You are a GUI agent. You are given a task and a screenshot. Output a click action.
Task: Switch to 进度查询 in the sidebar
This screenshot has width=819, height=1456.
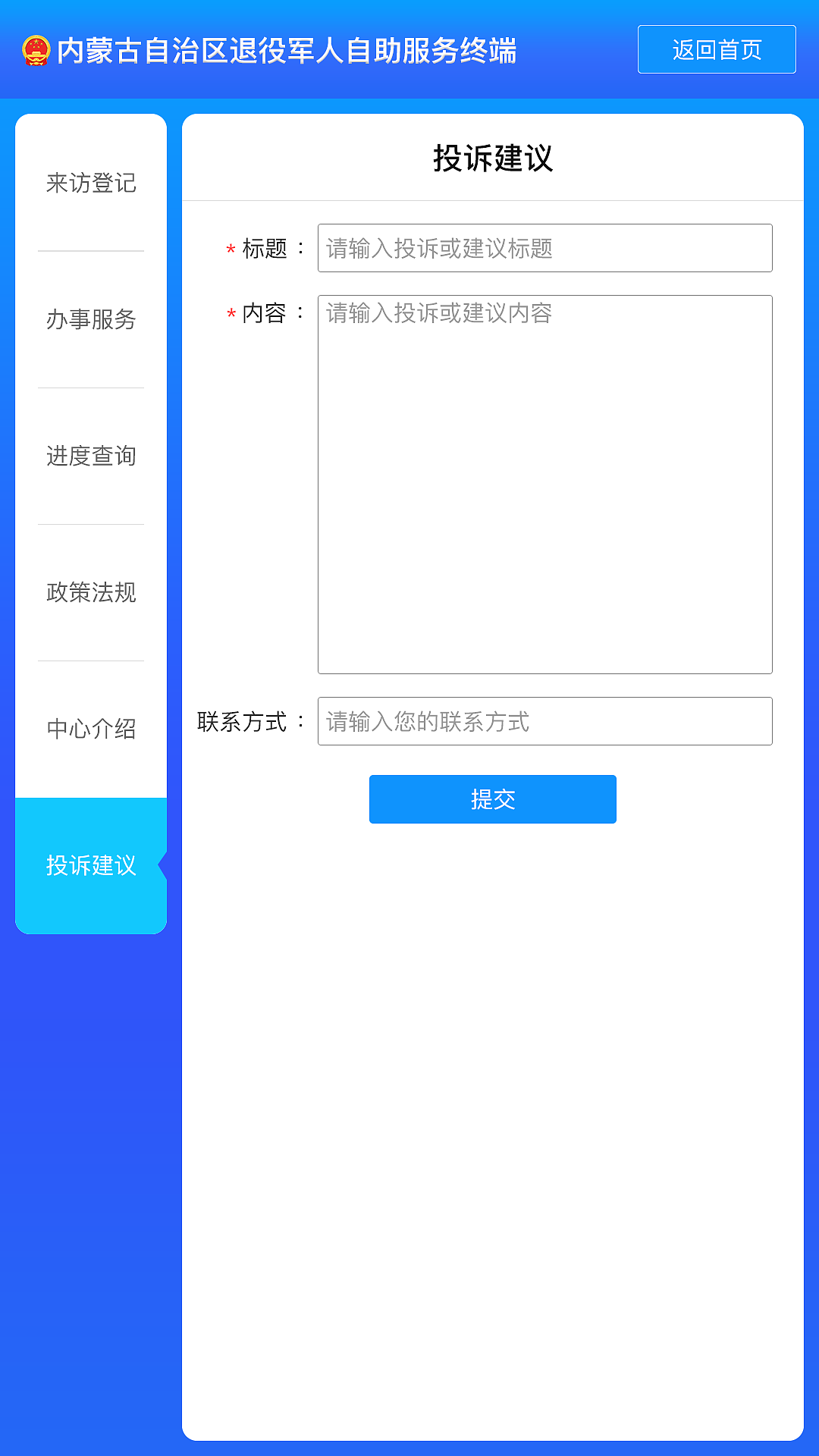coord(90,457)
